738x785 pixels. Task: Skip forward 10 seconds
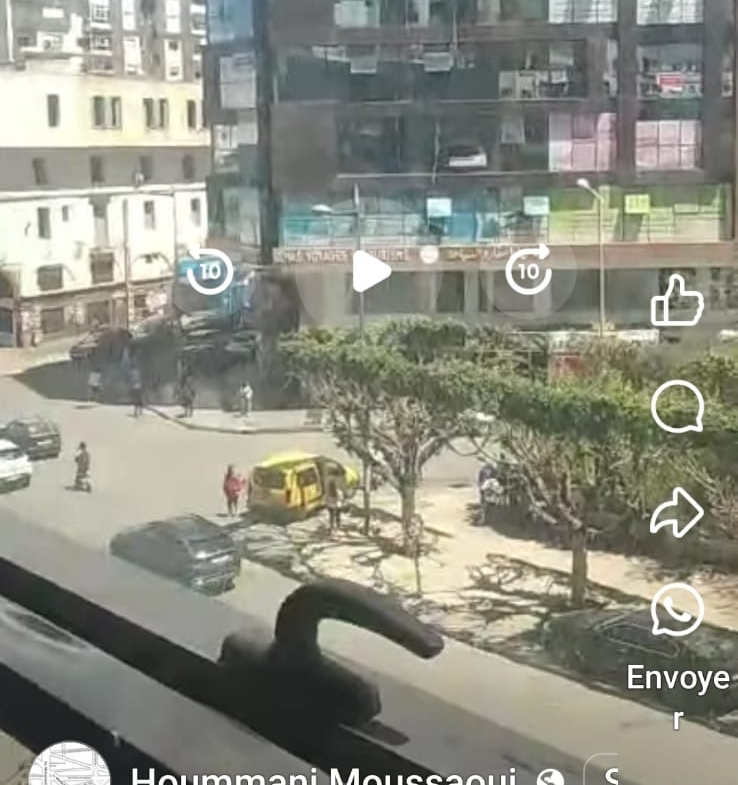528,271
